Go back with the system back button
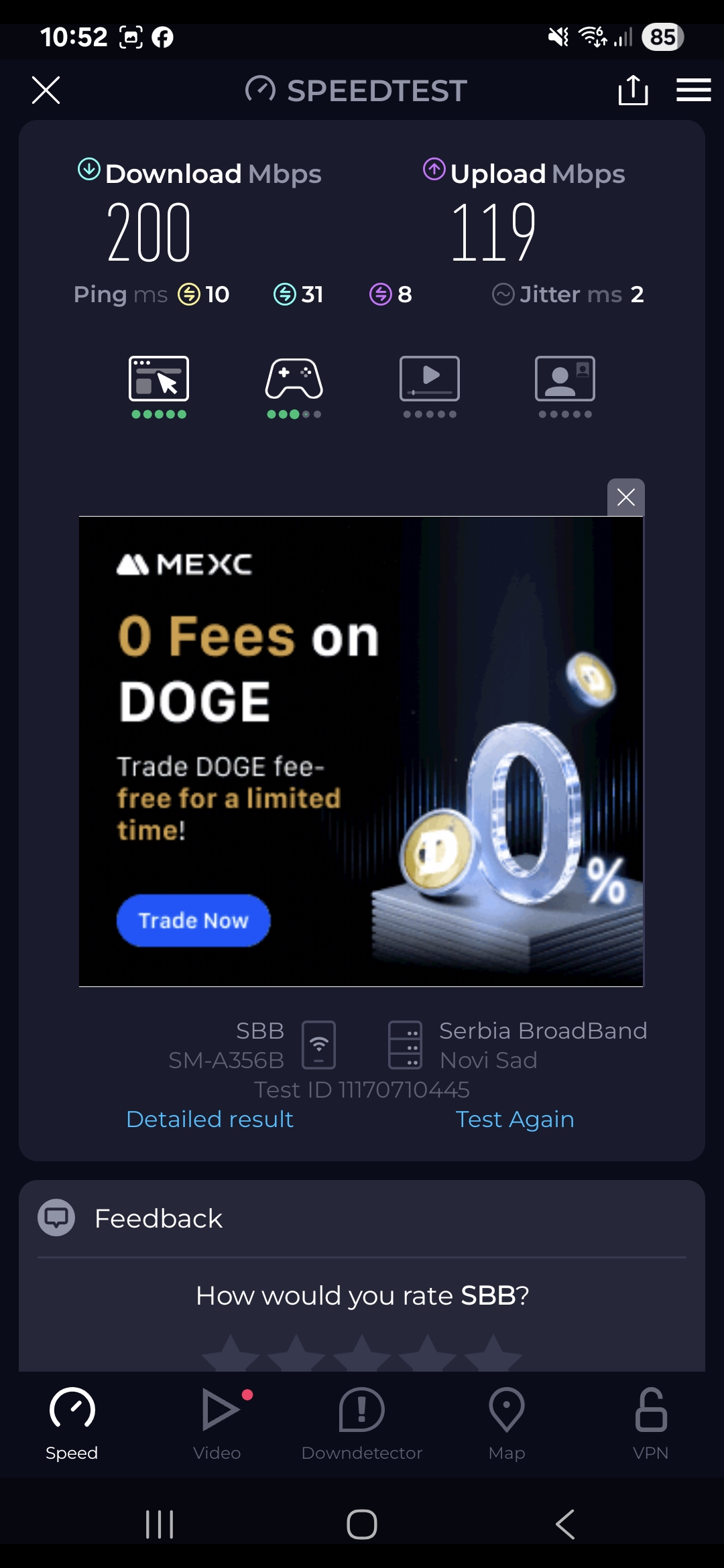This screenshot has height=1568, width=724. [x=565, y=1524]
